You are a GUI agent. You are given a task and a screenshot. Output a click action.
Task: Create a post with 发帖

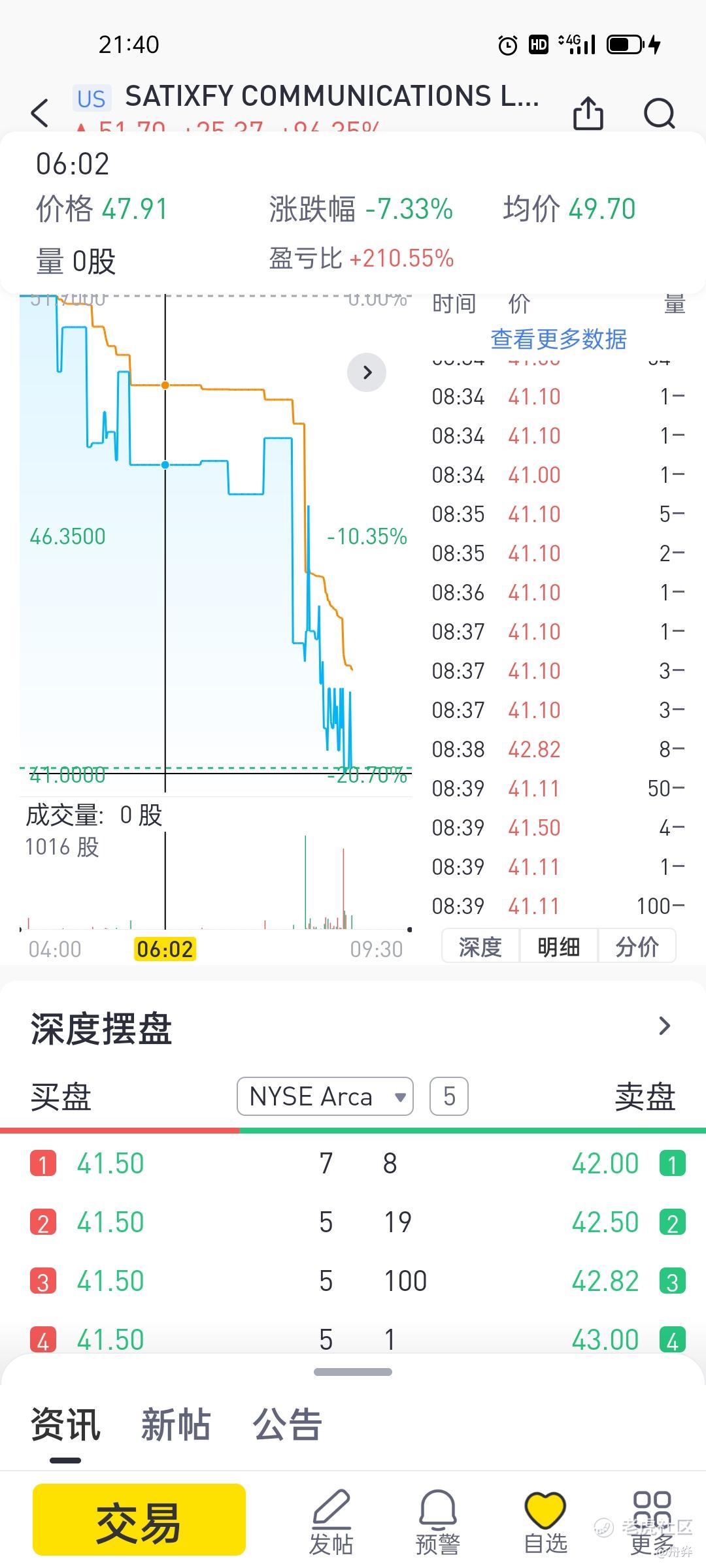tap(331, 1522)
